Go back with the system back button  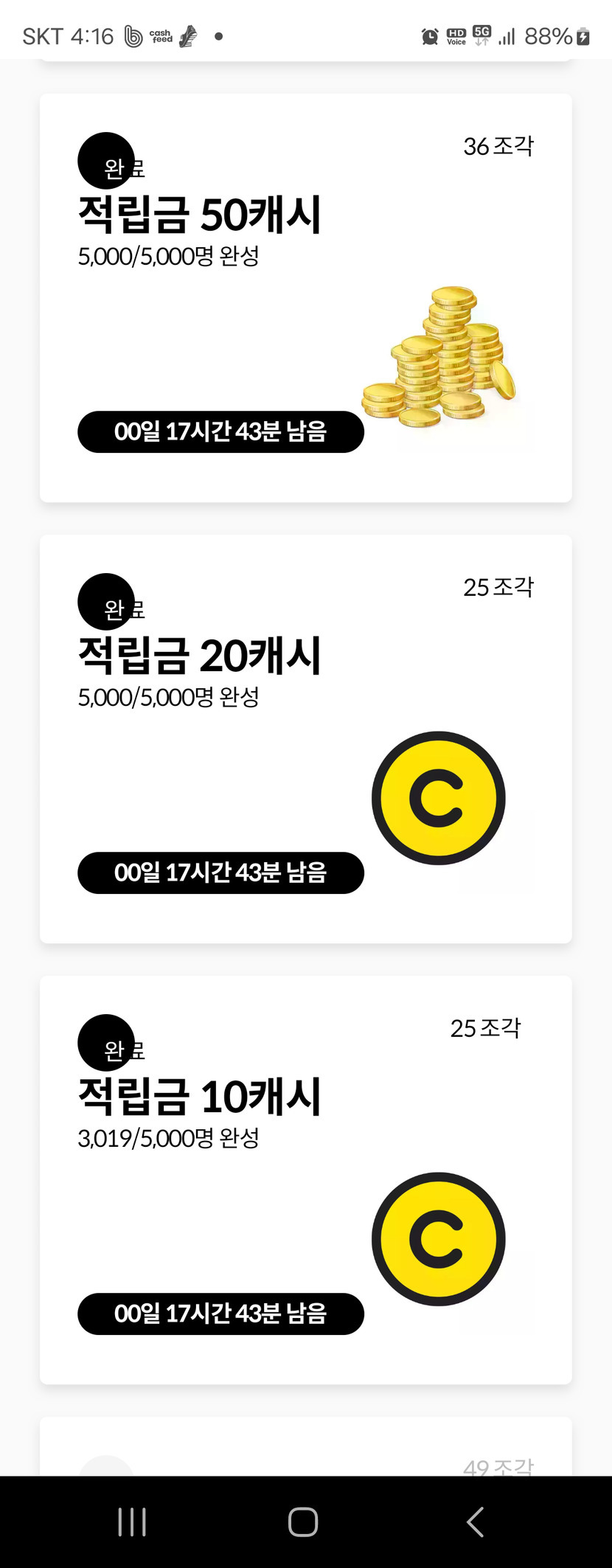pos(476,1522)
